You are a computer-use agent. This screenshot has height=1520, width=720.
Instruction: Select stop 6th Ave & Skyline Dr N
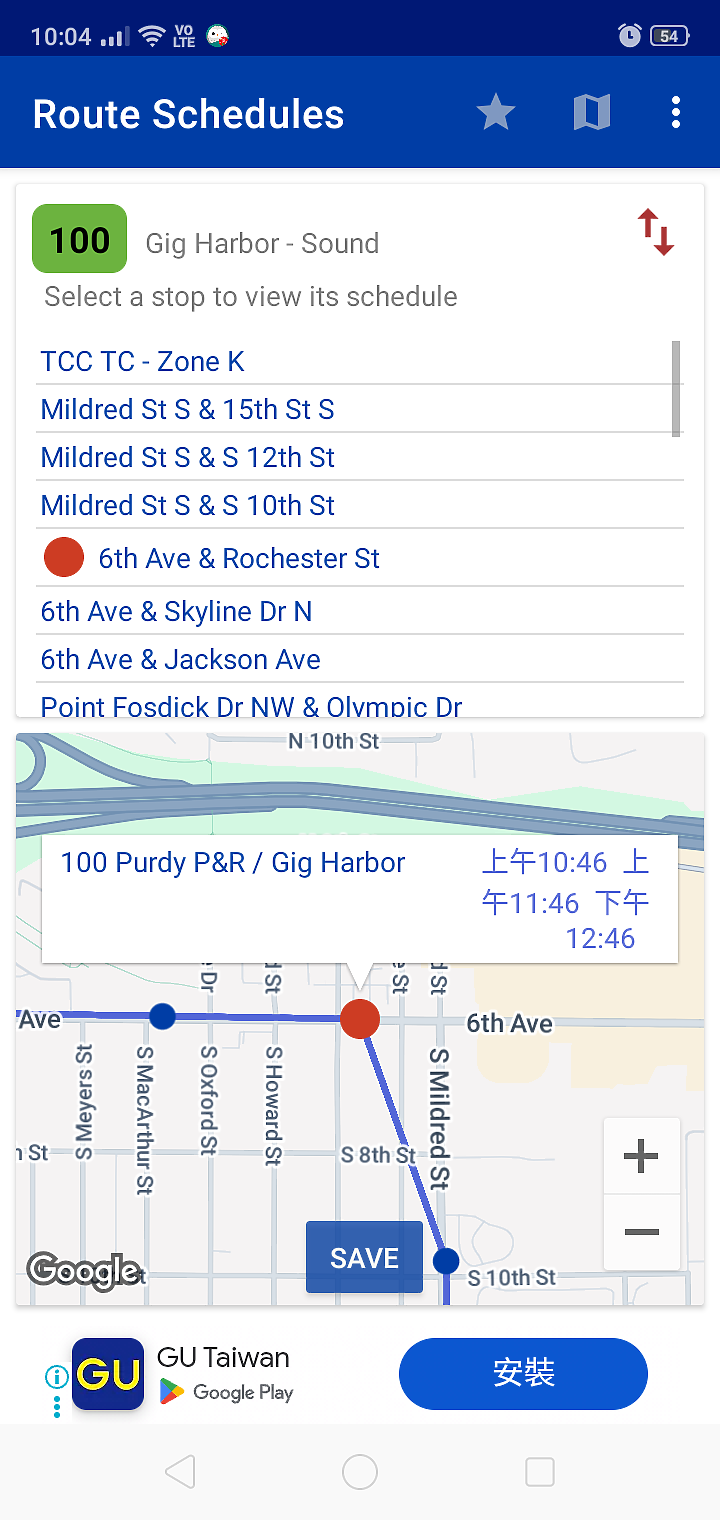click(177, 611)
